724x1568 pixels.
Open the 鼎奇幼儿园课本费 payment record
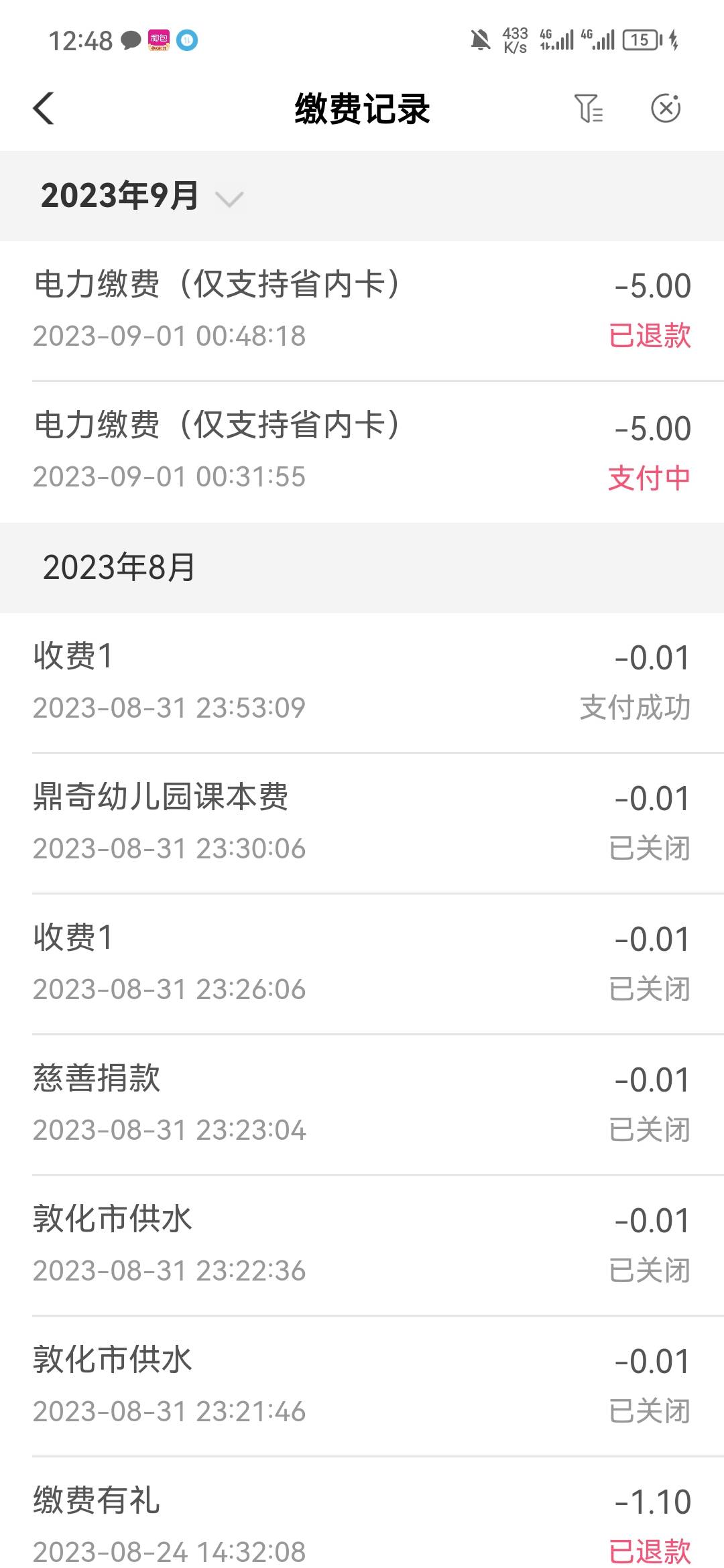click(x=362, y=824)
